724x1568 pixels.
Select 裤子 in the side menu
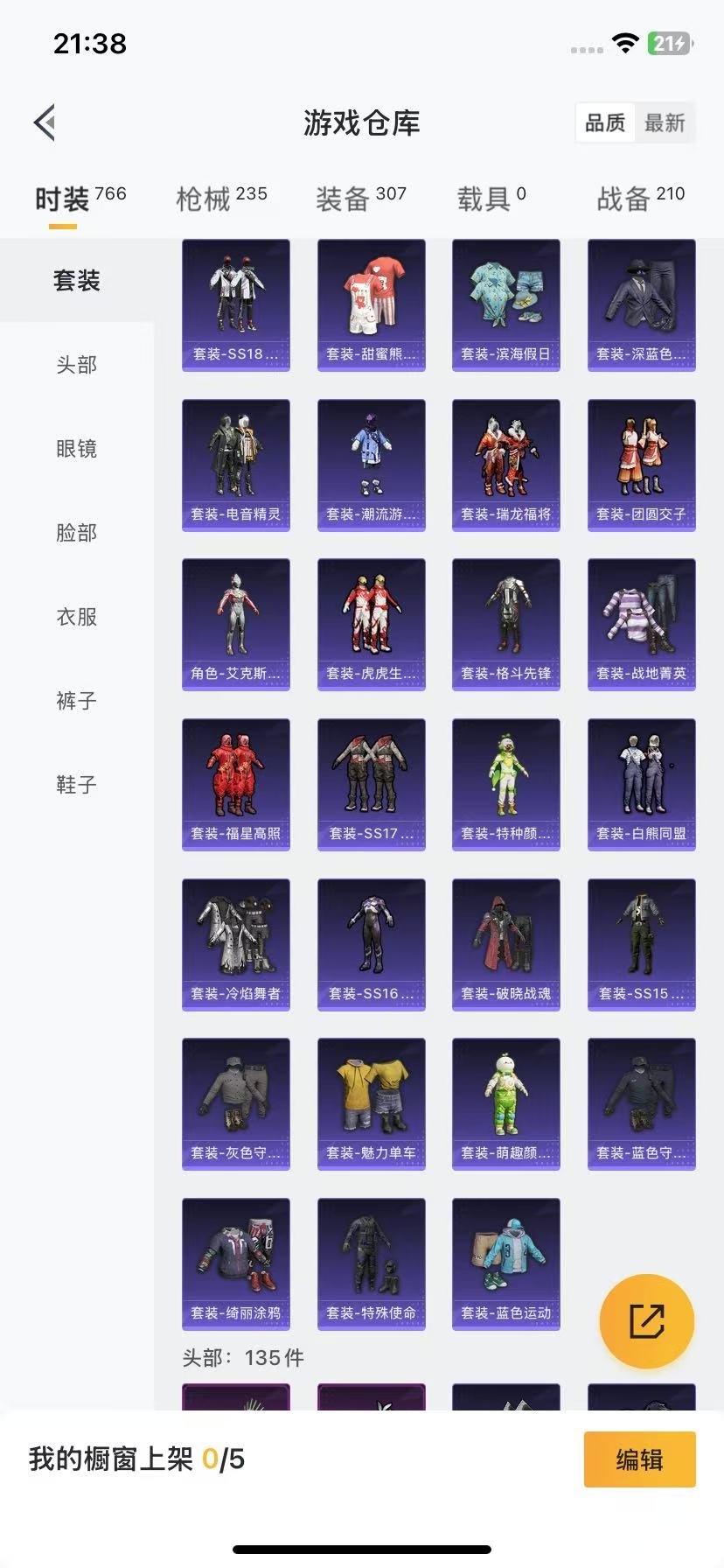point(77,701)
